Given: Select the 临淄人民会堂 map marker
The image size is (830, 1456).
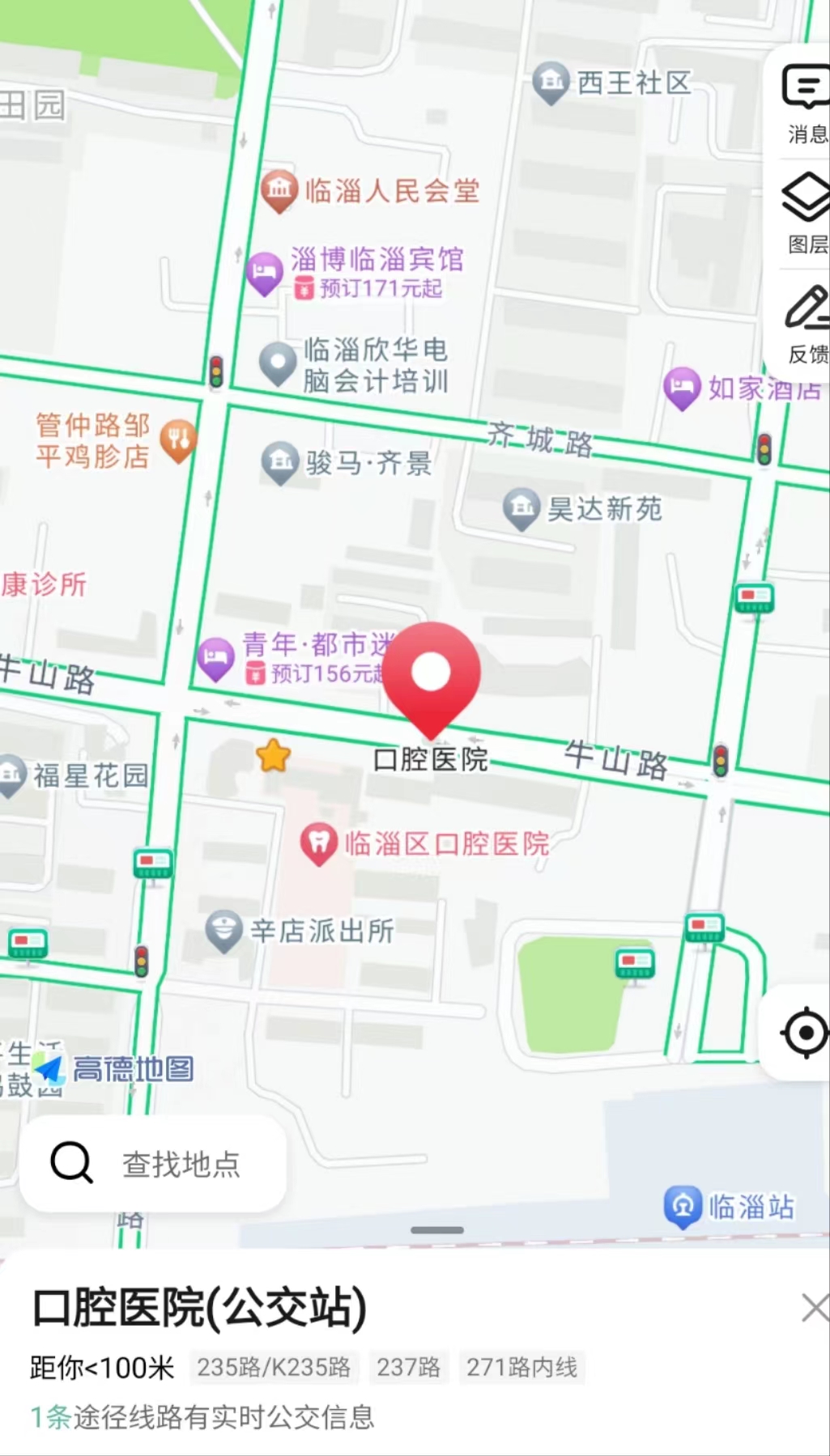Looking at the screenshot, I should [279, 190].
